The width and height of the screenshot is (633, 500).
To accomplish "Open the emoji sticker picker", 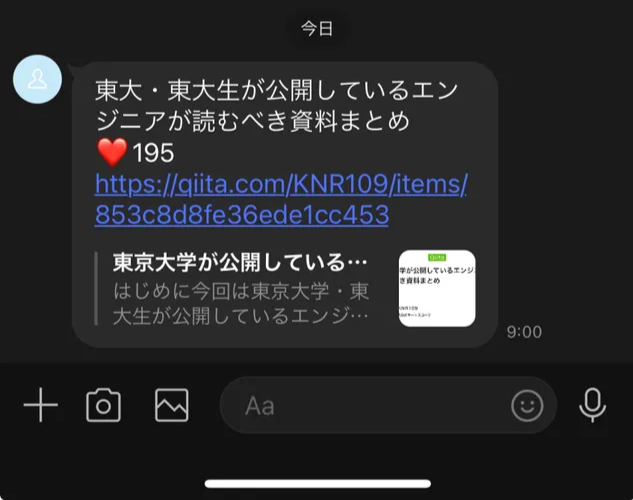I will tap(527, 405).
